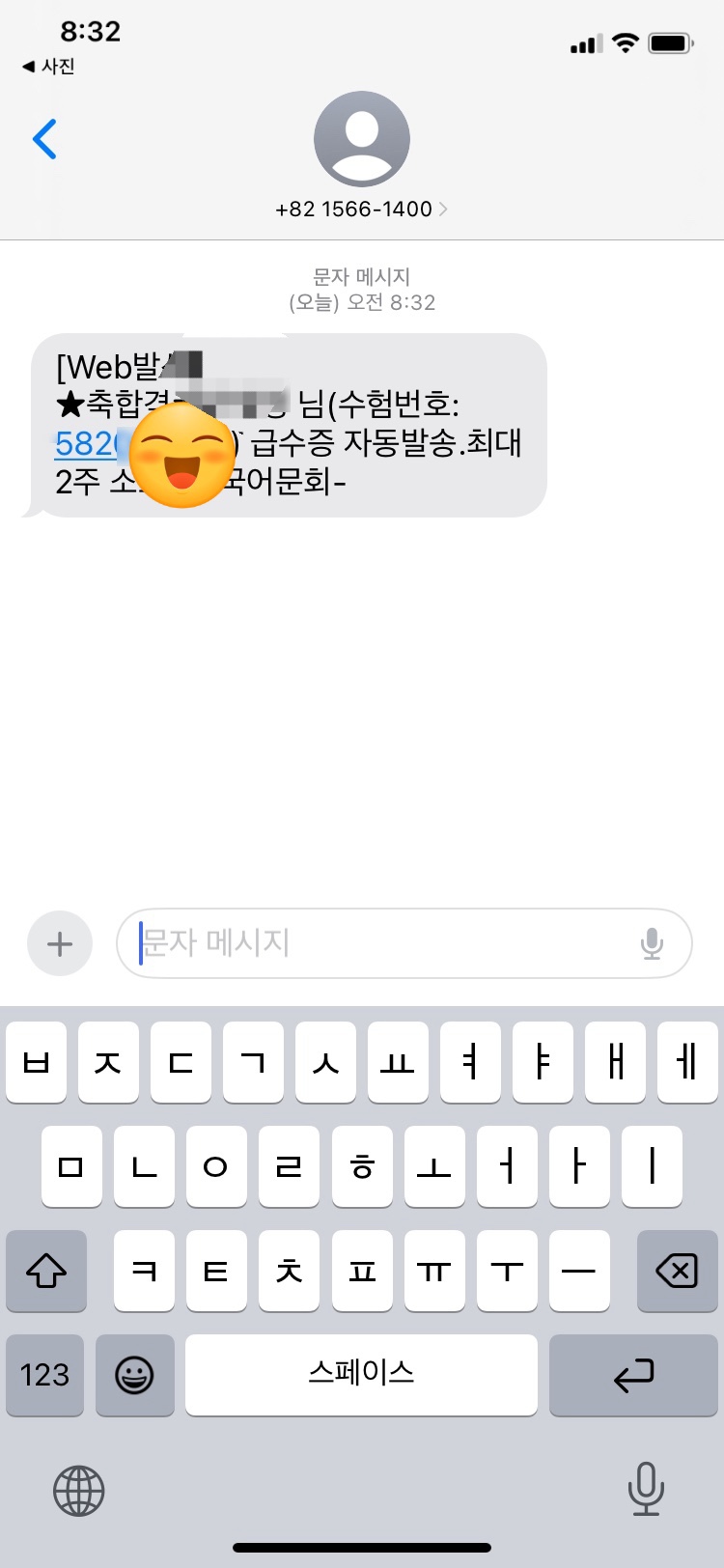Switch keyboard to 123 numbers
This screenshot has height=1568, width=724.
tap(44, 1374)
